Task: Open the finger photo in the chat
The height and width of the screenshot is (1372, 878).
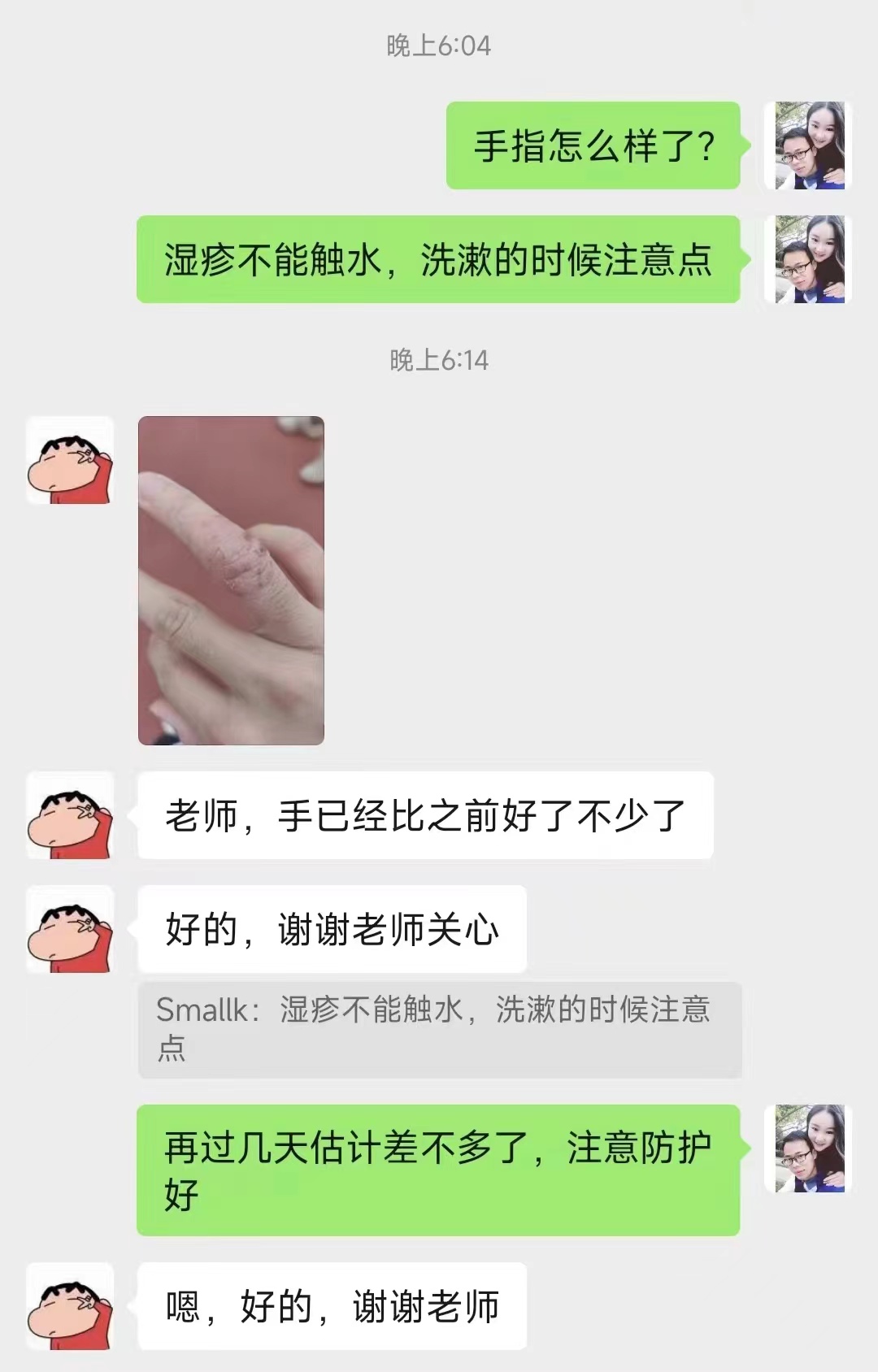Action: [x=231, y=580]
